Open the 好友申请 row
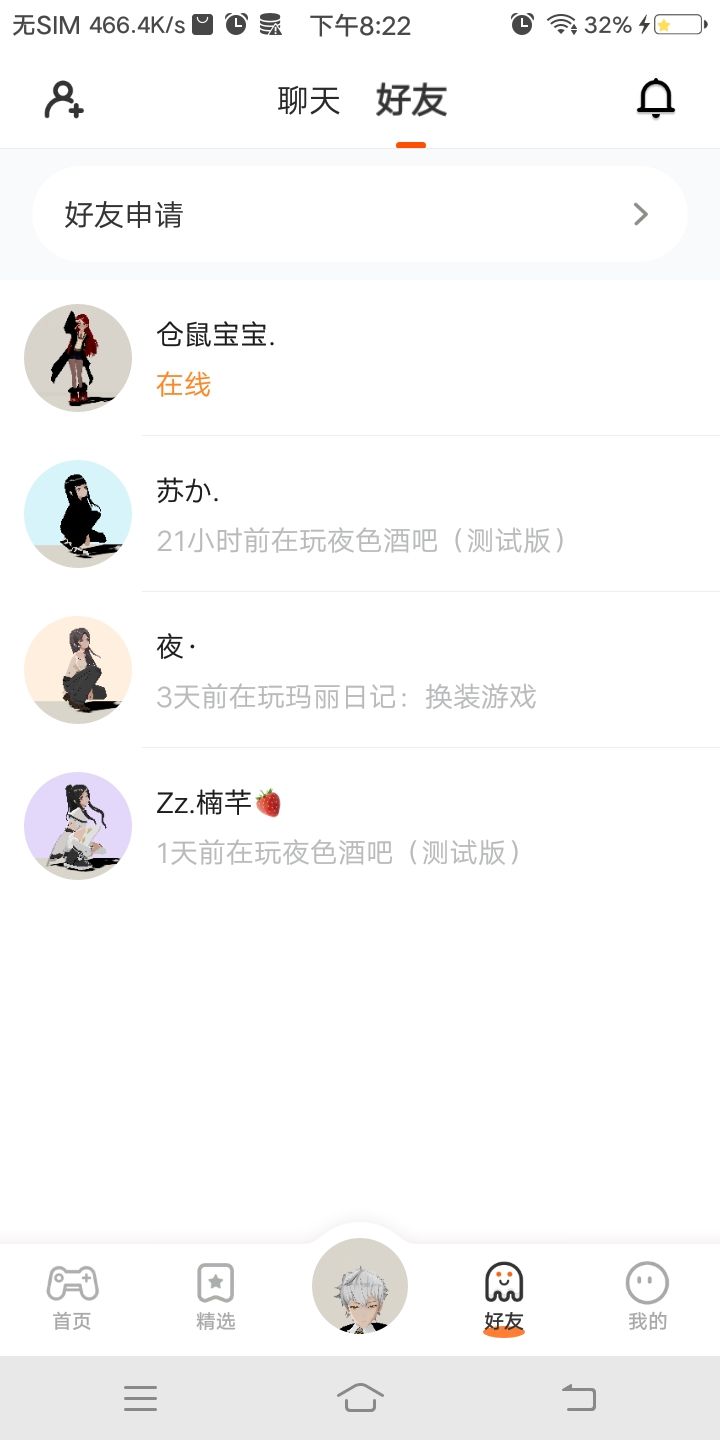Screen dimensions: 720x1440 pos(360,215)
